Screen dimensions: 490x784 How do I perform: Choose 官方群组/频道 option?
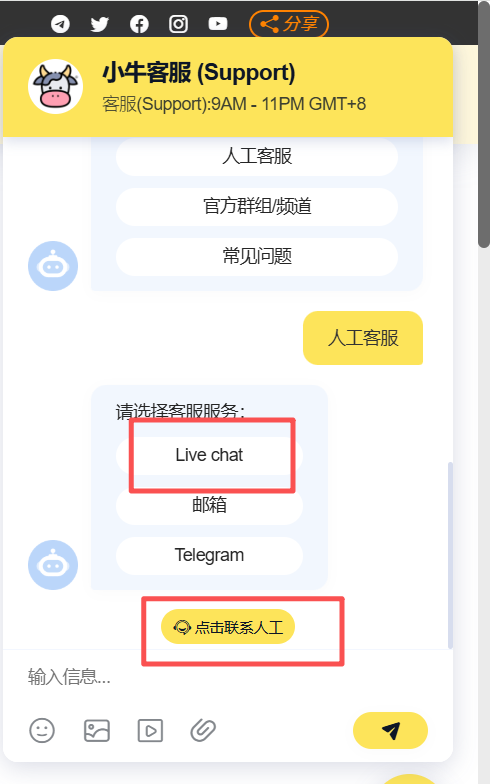click(257, 206)
